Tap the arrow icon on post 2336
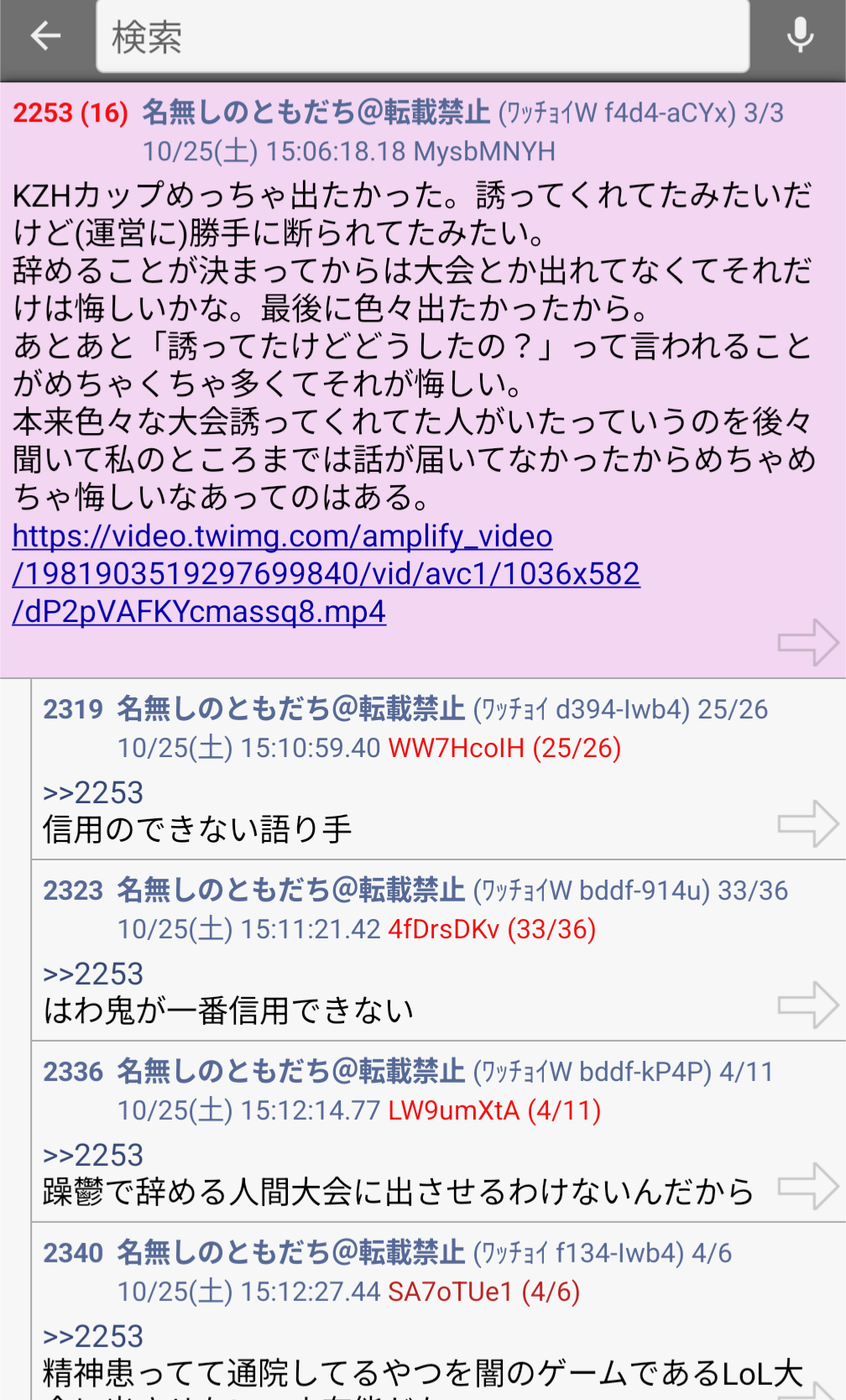Screen dimensions: 846x1400 pyautogui.click(x=807, y=1186)
